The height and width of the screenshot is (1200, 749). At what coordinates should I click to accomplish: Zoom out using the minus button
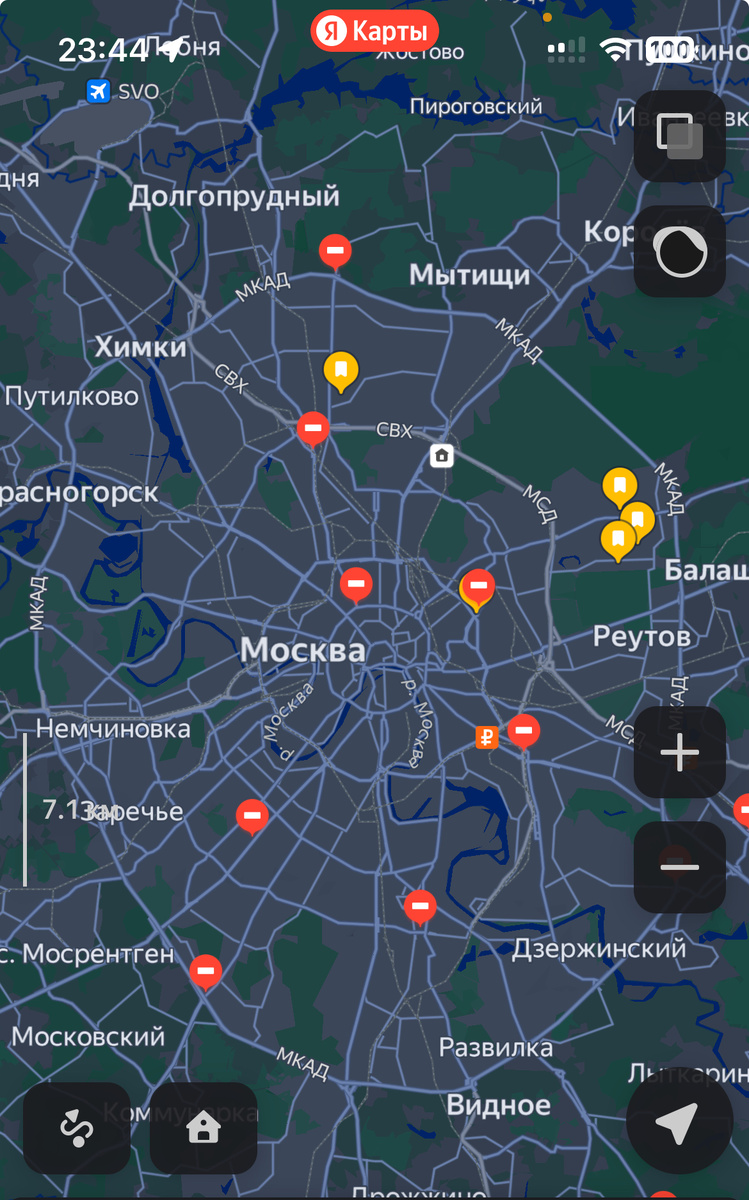pyautogui.click(x=679, y=866)
